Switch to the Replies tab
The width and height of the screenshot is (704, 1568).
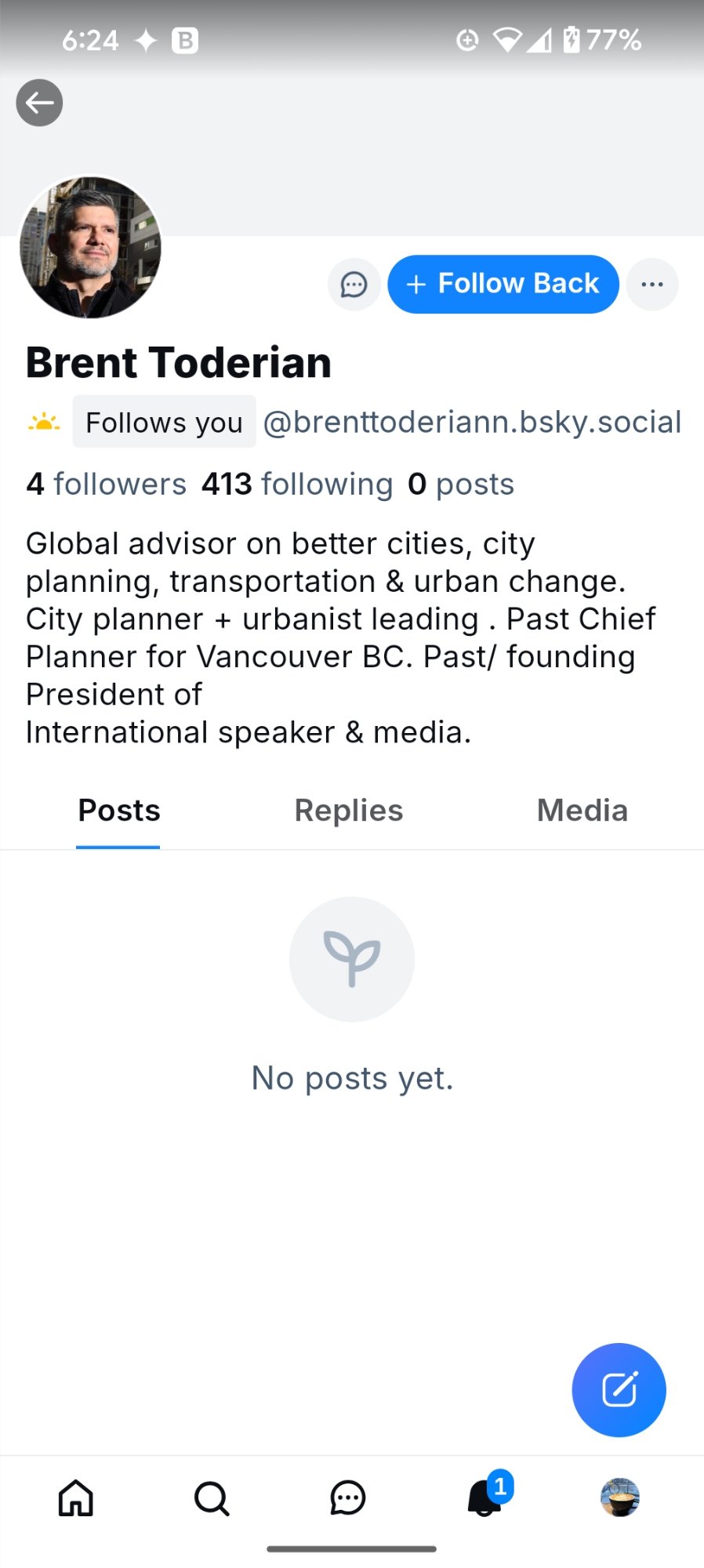click(x=349, y=811)
